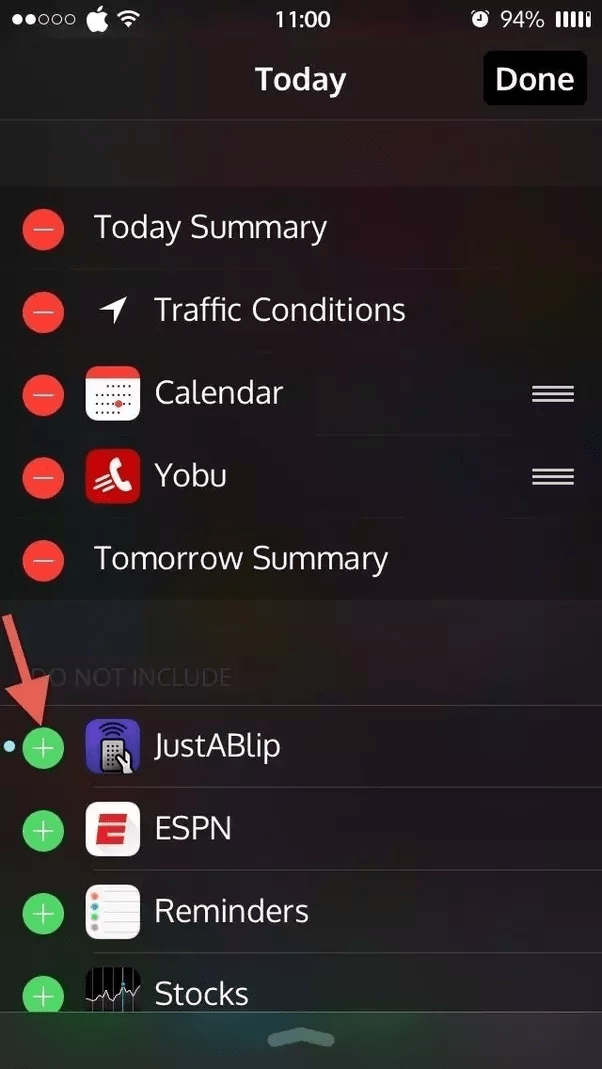Screen dimensions: 602x1069
Task: Remove the Traffic Conditions widget
Action: coord(43,312)
